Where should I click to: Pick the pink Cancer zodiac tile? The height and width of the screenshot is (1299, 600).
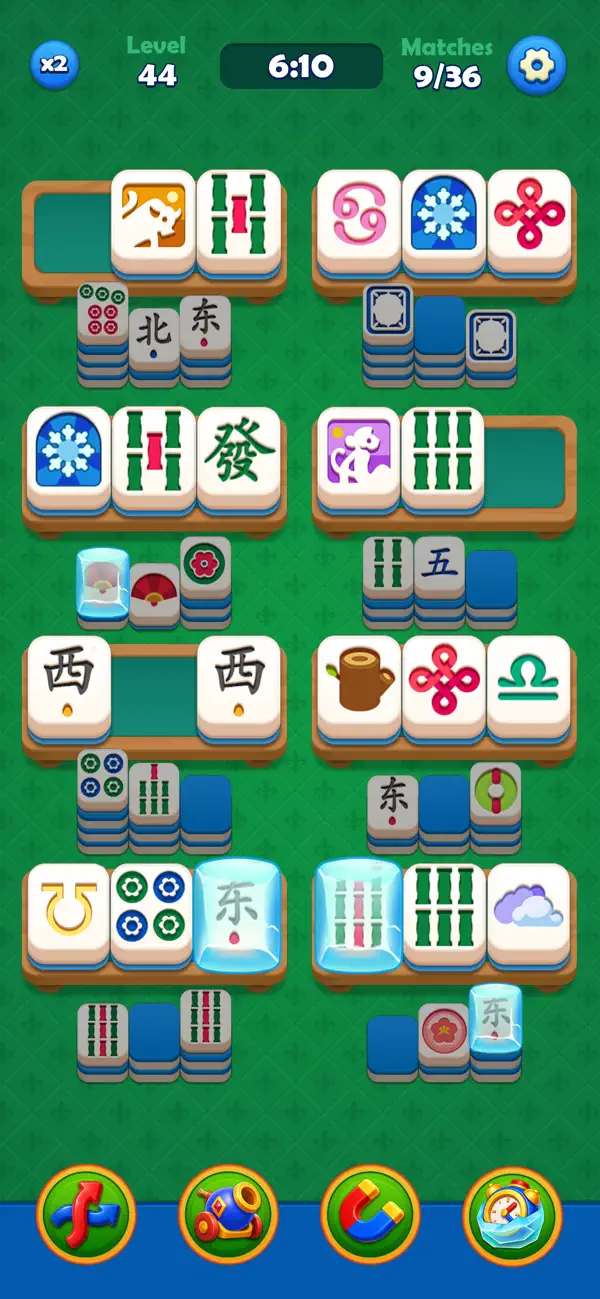(x=358, y=217)
